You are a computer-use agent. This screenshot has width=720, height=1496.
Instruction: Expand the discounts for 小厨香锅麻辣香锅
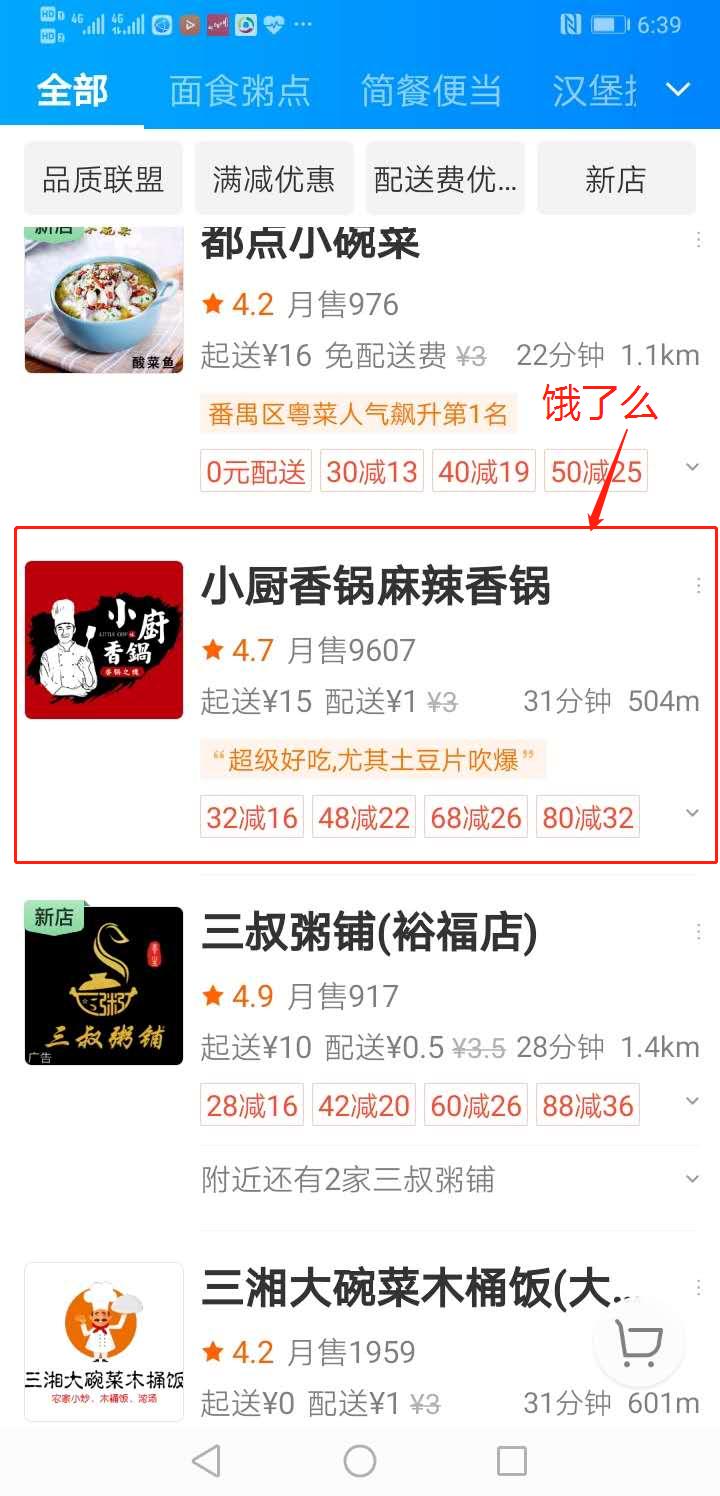pos(692,813)
